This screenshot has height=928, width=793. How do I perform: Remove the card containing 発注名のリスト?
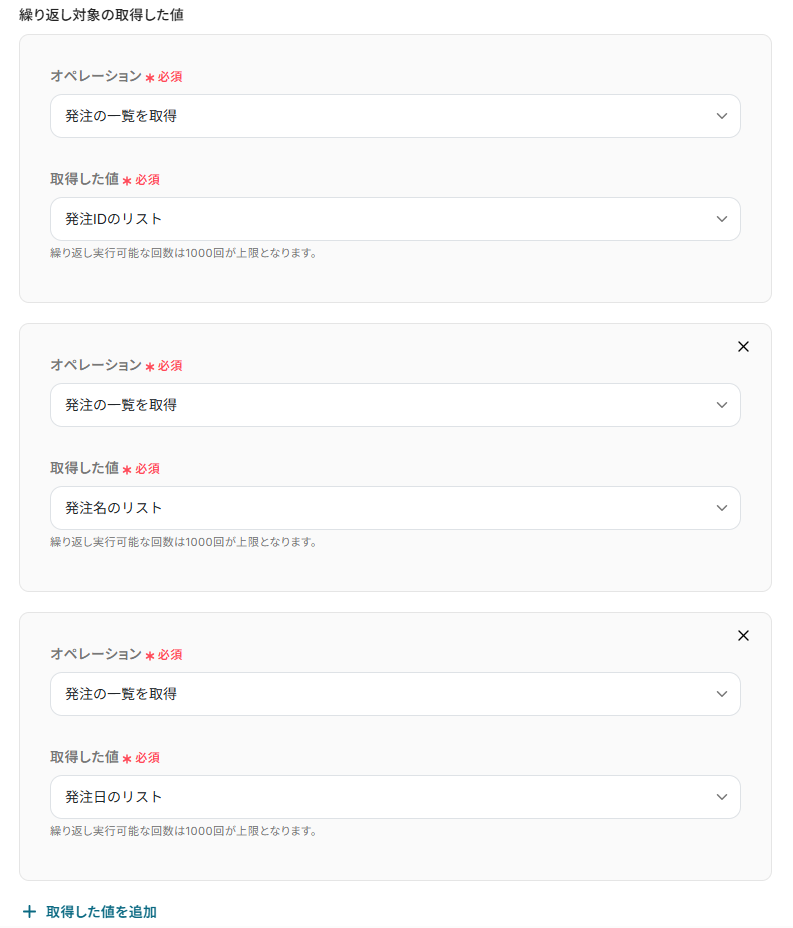tap(743, 347)
